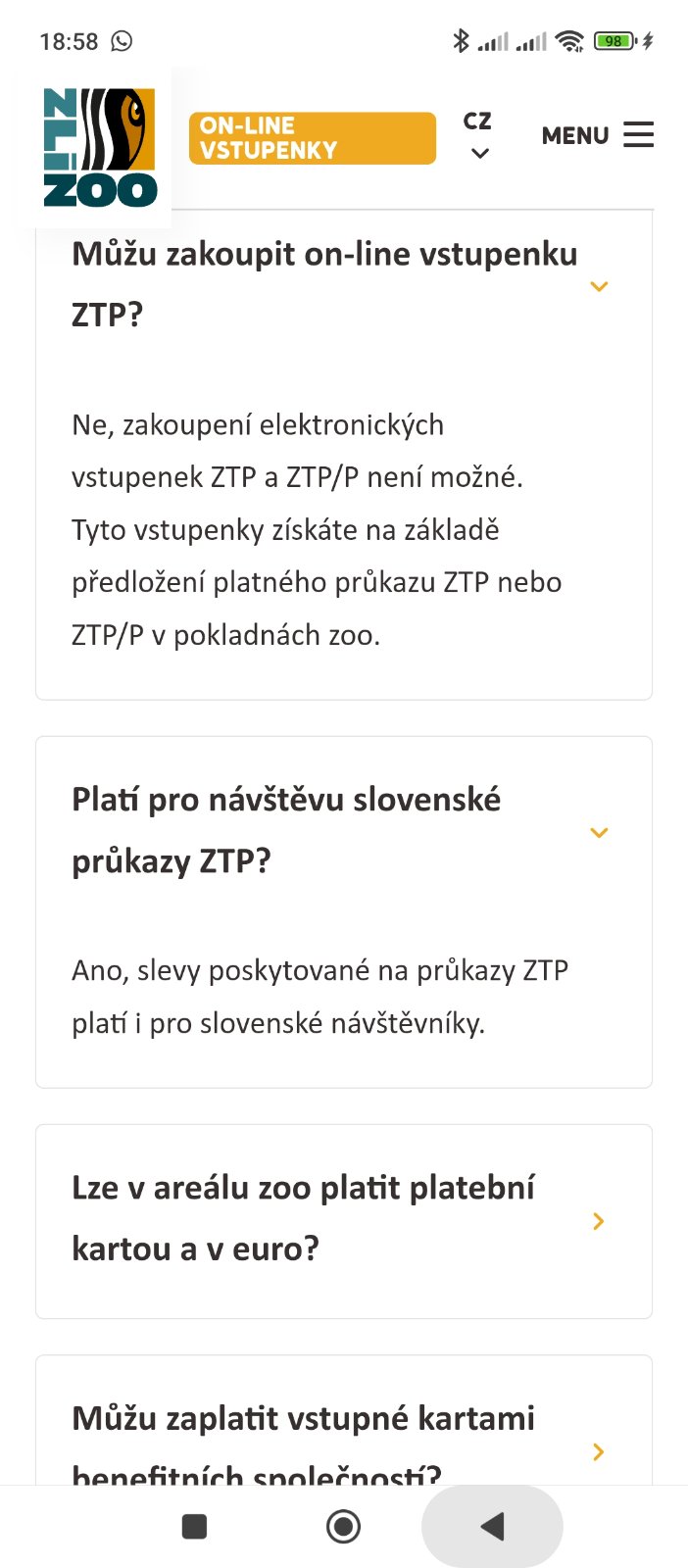The width and height of the screenshot is (688, 1568).
Task: Expand the question about platební kartou a euro
Action: click(x=344, y=1220)
